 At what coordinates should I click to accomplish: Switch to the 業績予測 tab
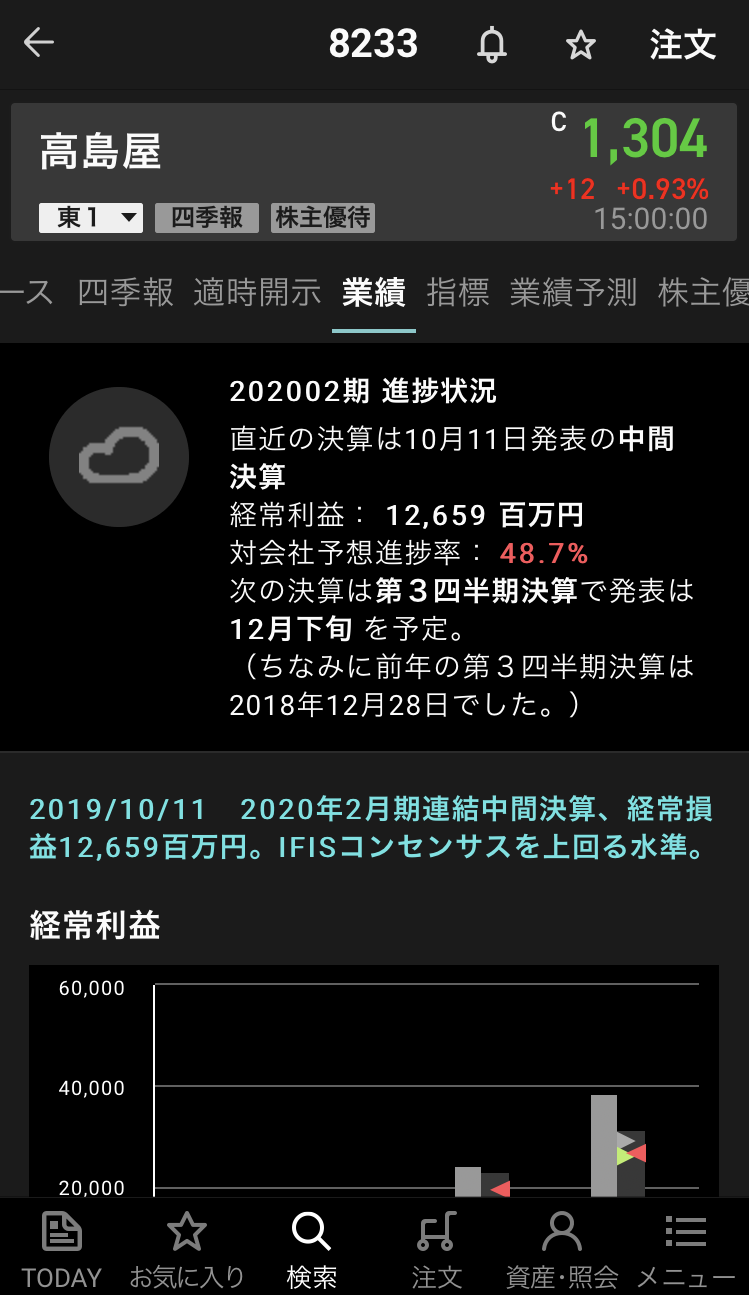pyautogui.click(x=573, y=293)
